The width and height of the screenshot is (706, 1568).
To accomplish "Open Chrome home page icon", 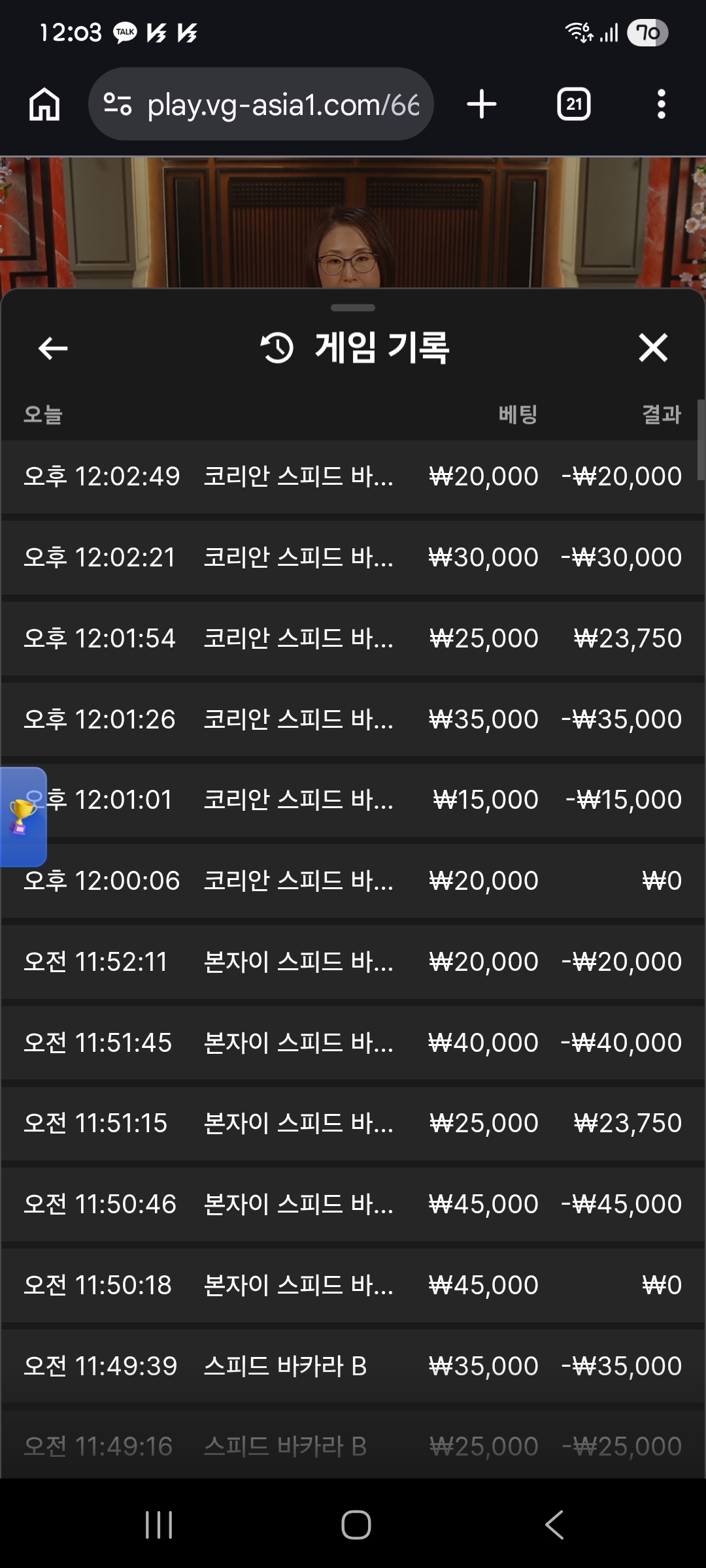I will pyautogui.click(x=44, y=104).
